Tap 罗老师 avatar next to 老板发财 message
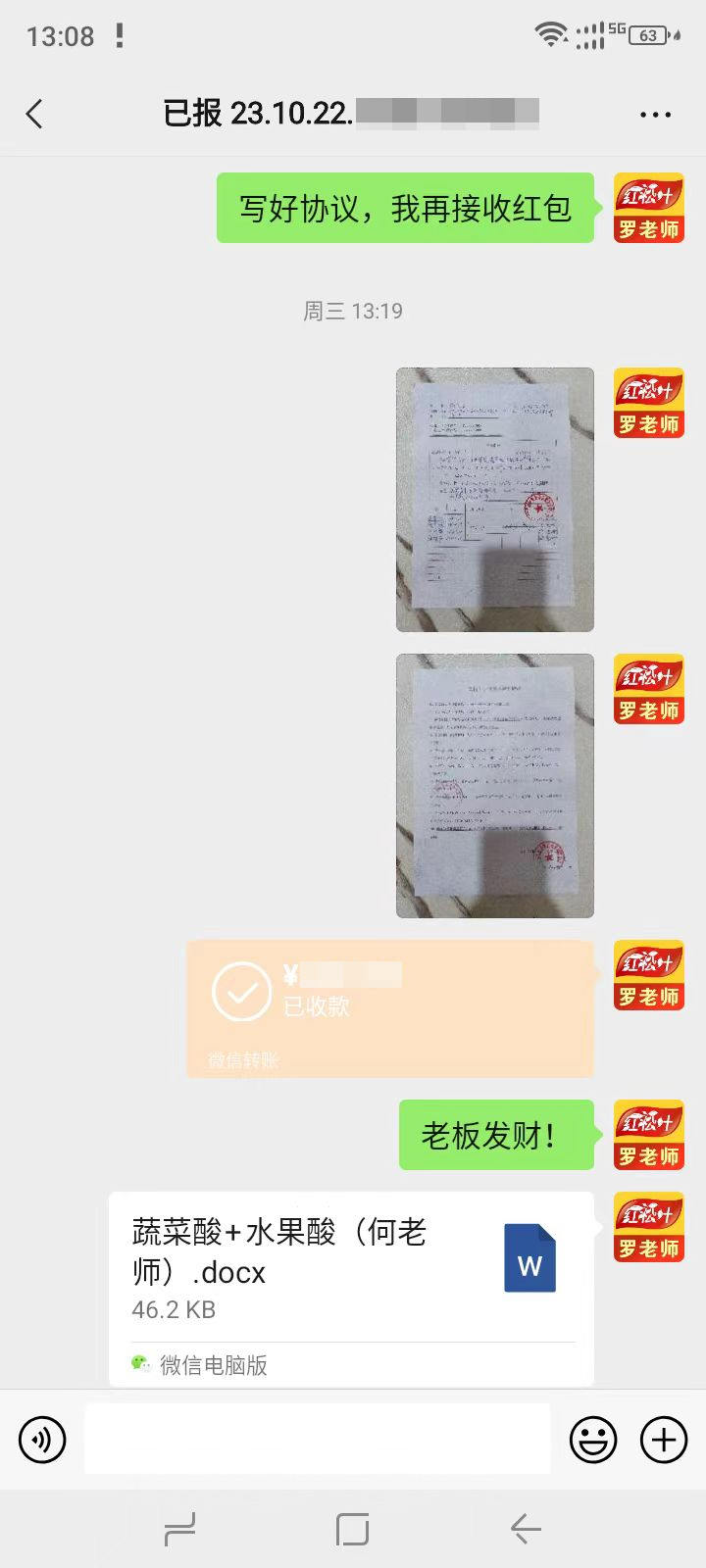The width and height of the screenshot is (706, 1568). tap(648, 1136)
